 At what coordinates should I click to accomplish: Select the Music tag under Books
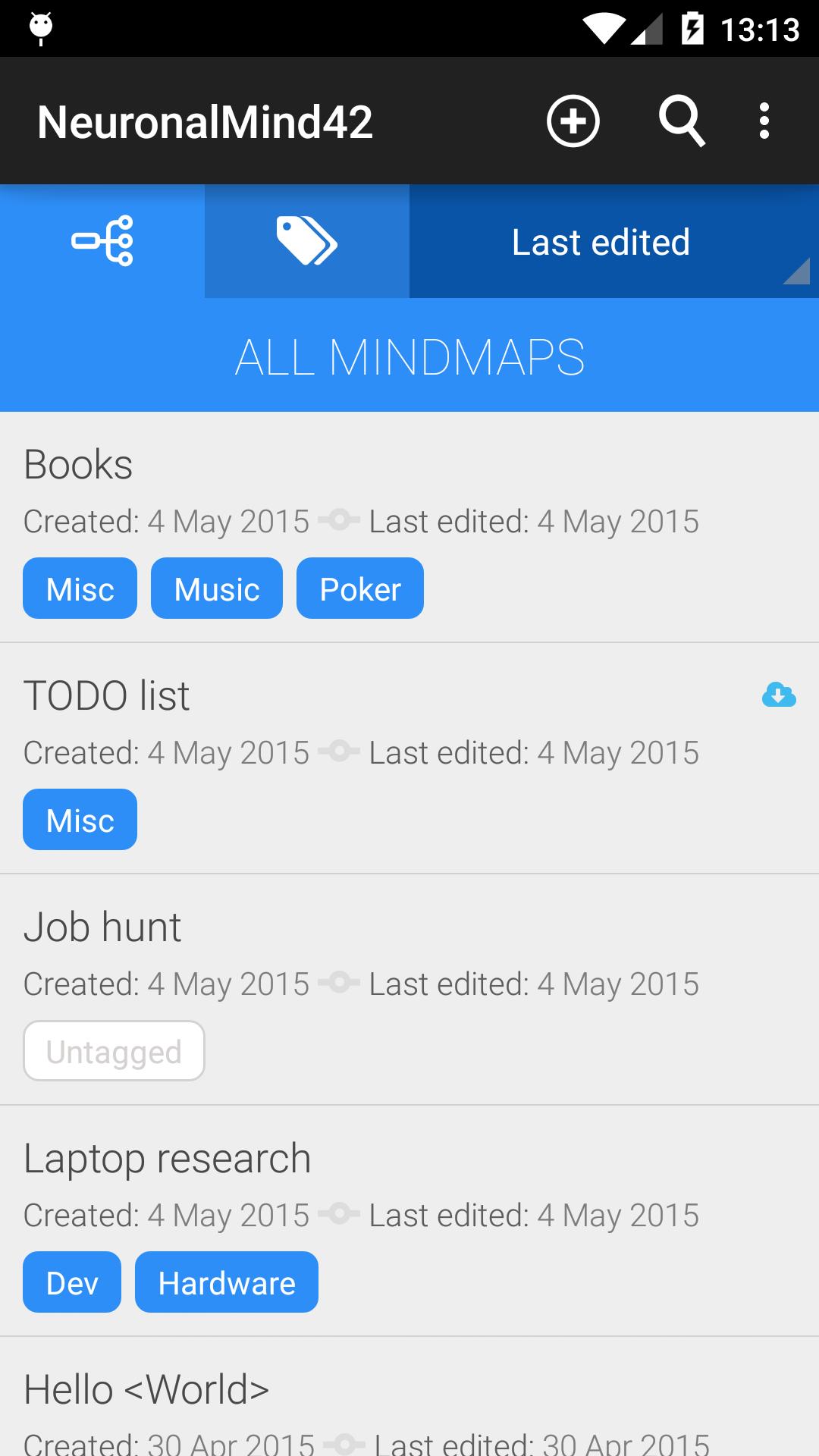tap(217, 588)
